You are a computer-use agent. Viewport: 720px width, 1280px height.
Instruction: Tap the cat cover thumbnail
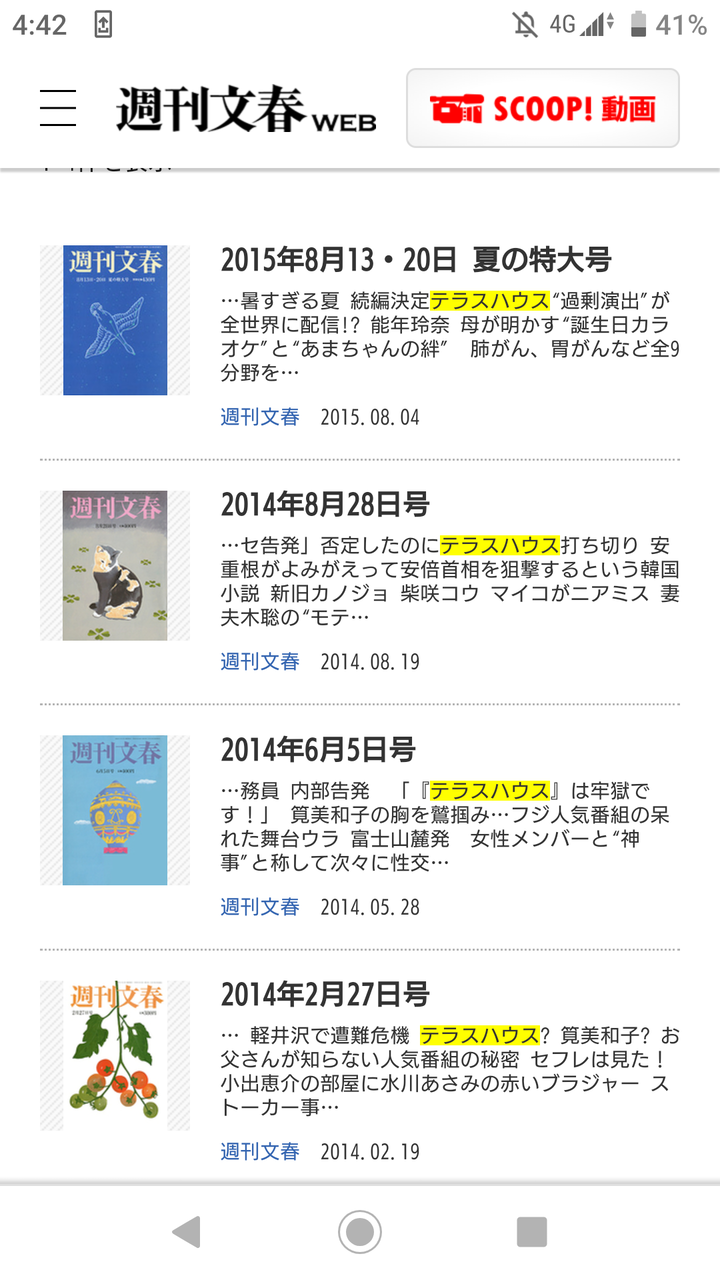click(x=115, y=565)
